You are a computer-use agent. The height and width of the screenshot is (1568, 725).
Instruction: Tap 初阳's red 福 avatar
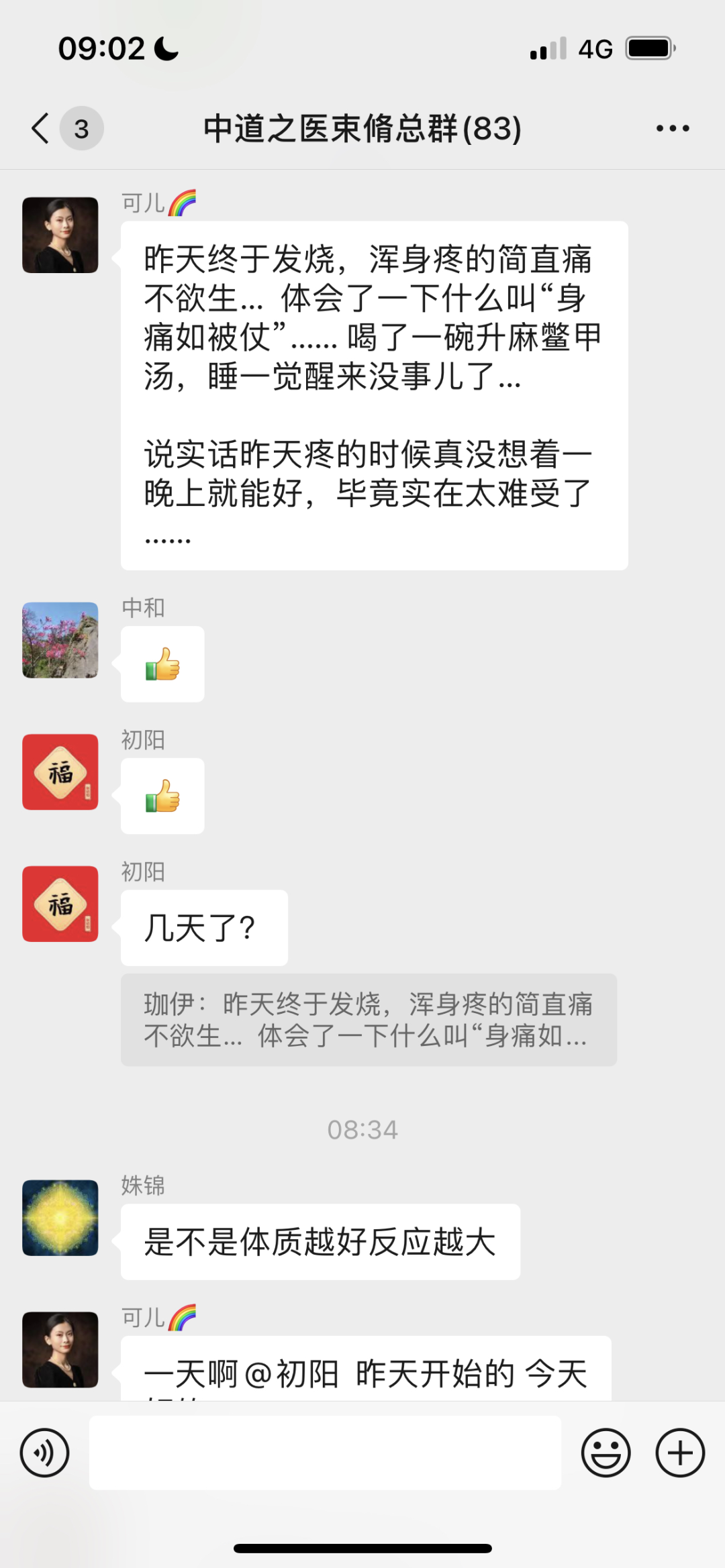[x=59, y=772]
